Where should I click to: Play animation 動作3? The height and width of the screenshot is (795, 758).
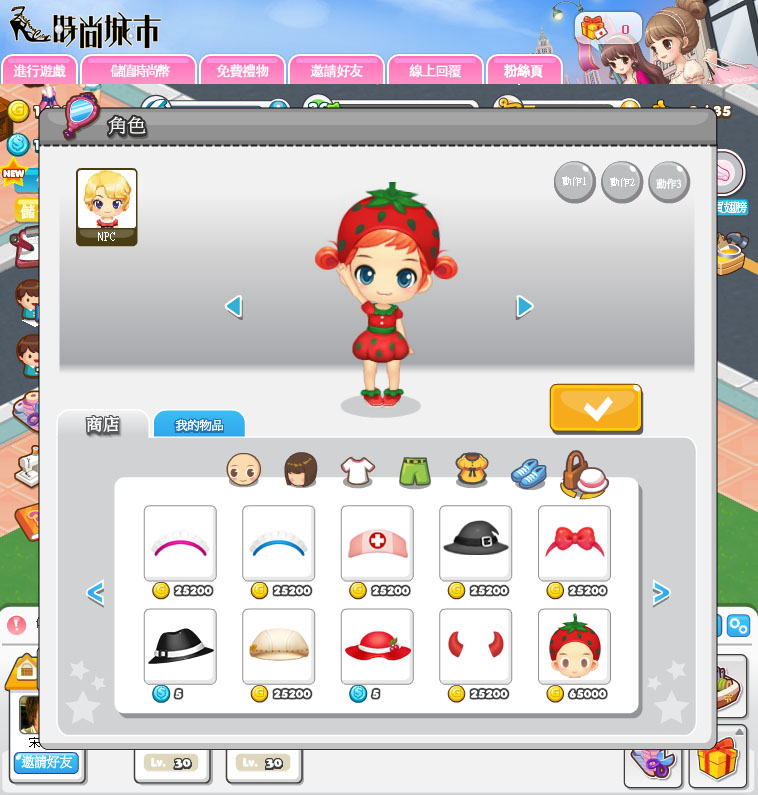pos(669,182)
